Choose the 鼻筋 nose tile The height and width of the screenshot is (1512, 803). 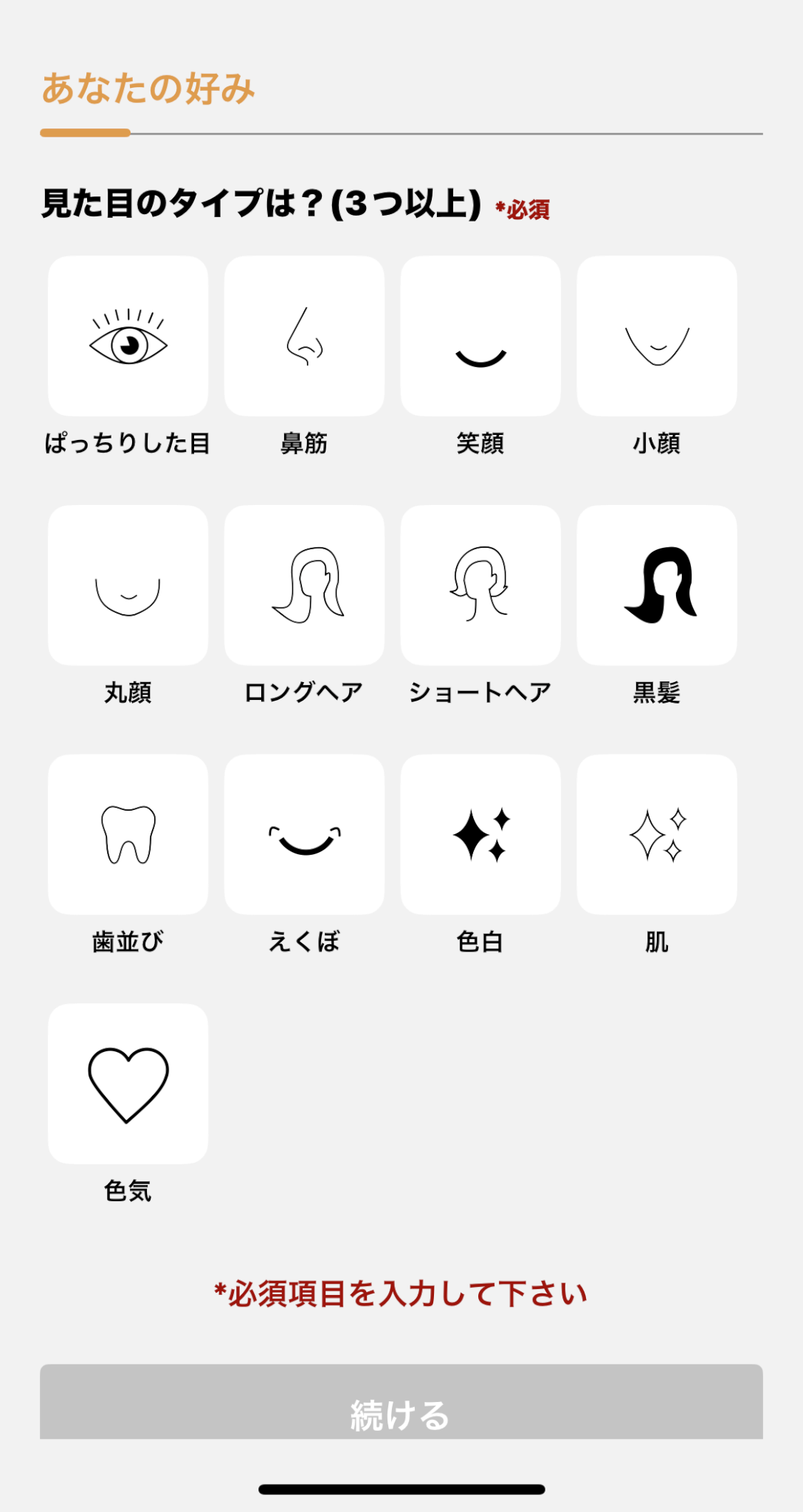(x=304, y=336)
